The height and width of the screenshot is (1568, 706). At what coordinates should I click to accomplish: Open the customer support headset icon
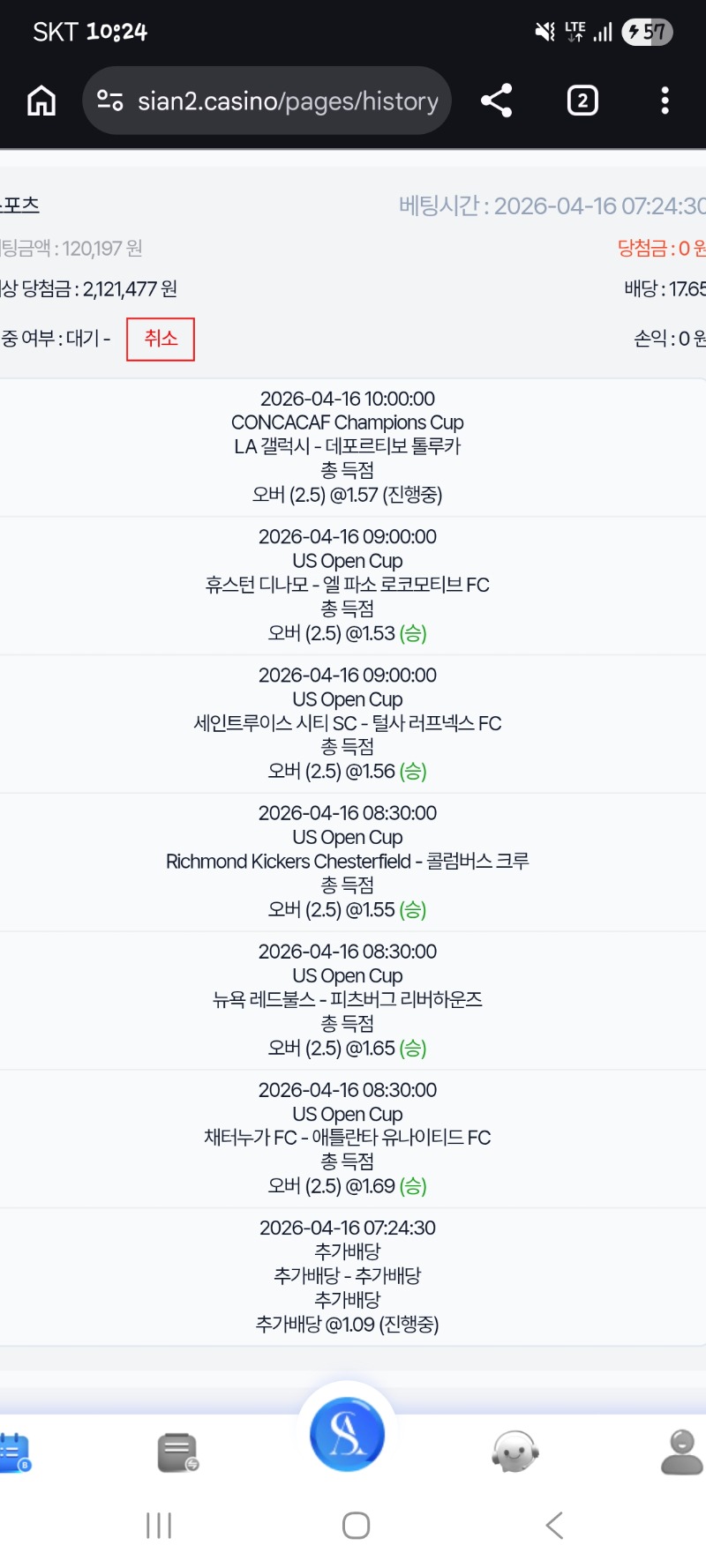(x=514, y=1452)
